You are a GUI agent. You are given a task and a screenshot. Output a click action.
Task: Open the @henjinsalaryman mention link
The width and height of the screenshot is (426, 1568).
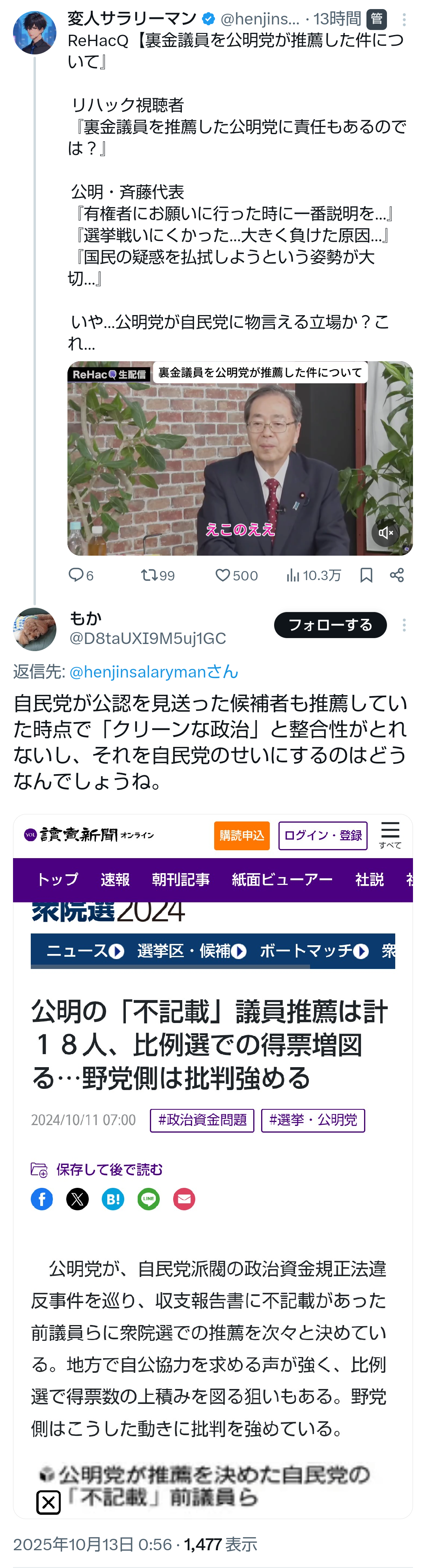pos(153,672)
